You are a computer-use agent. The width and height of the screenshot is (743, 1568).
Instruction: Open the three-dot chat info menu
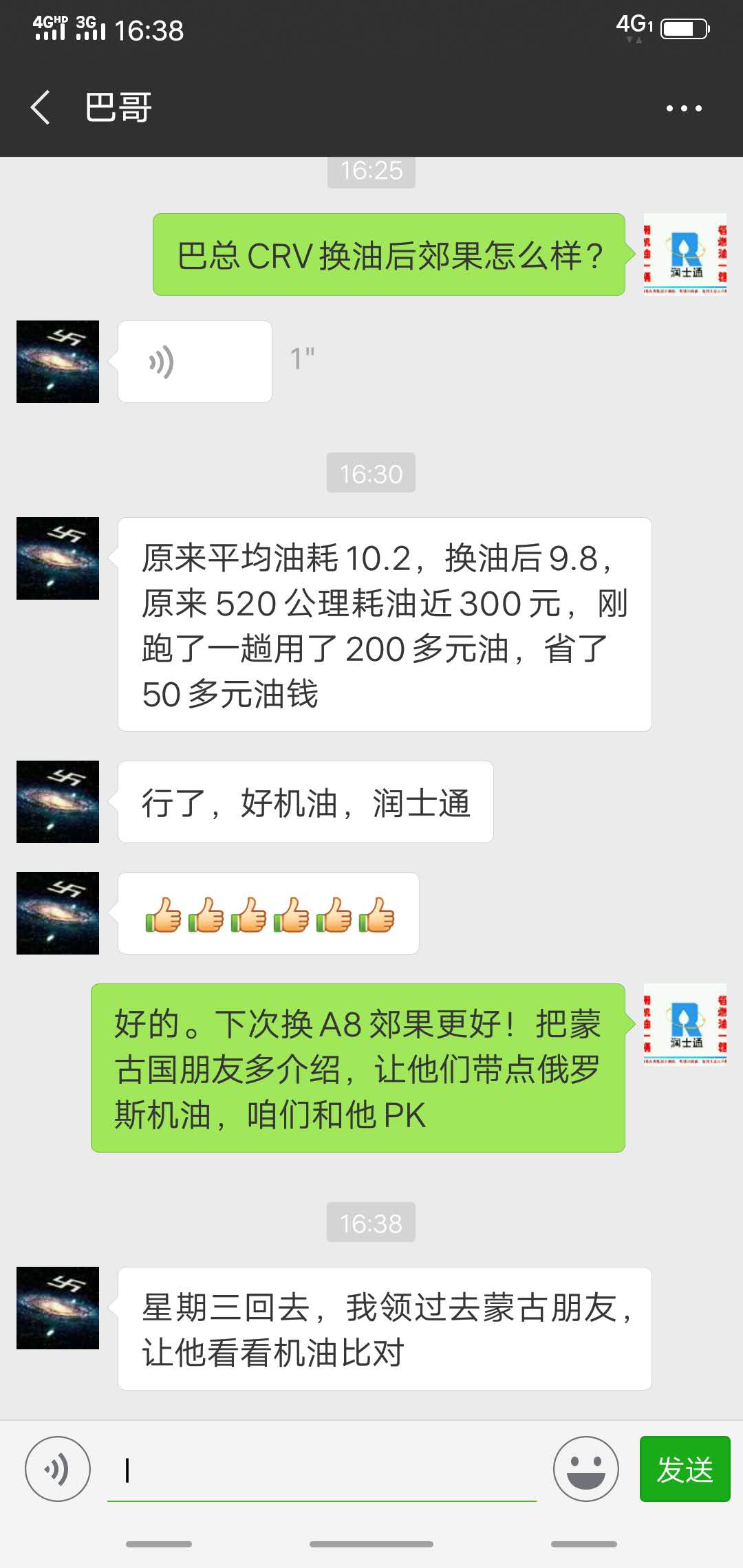(684, 108)
